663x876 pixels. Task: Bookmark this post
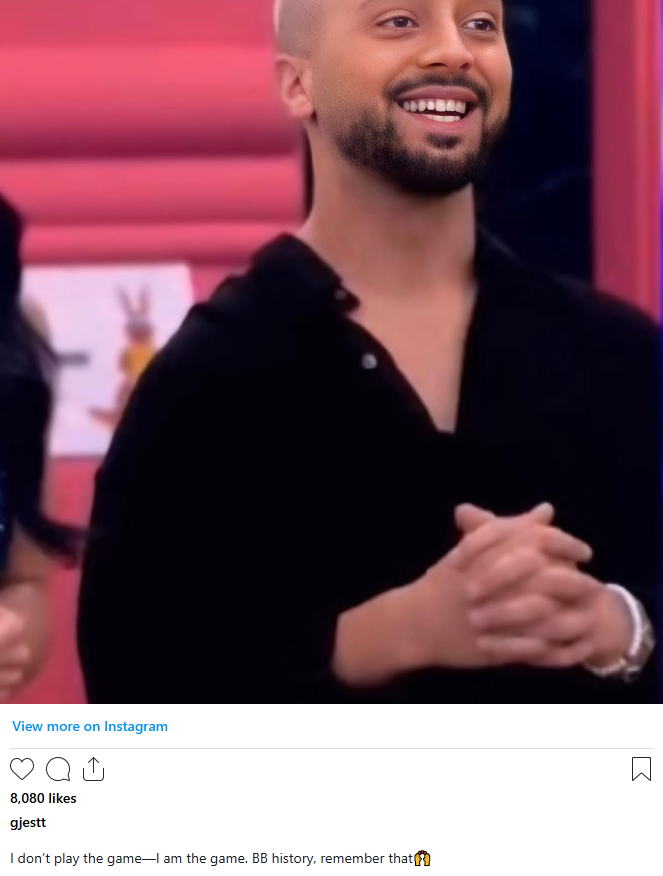[x=641, y=769]
